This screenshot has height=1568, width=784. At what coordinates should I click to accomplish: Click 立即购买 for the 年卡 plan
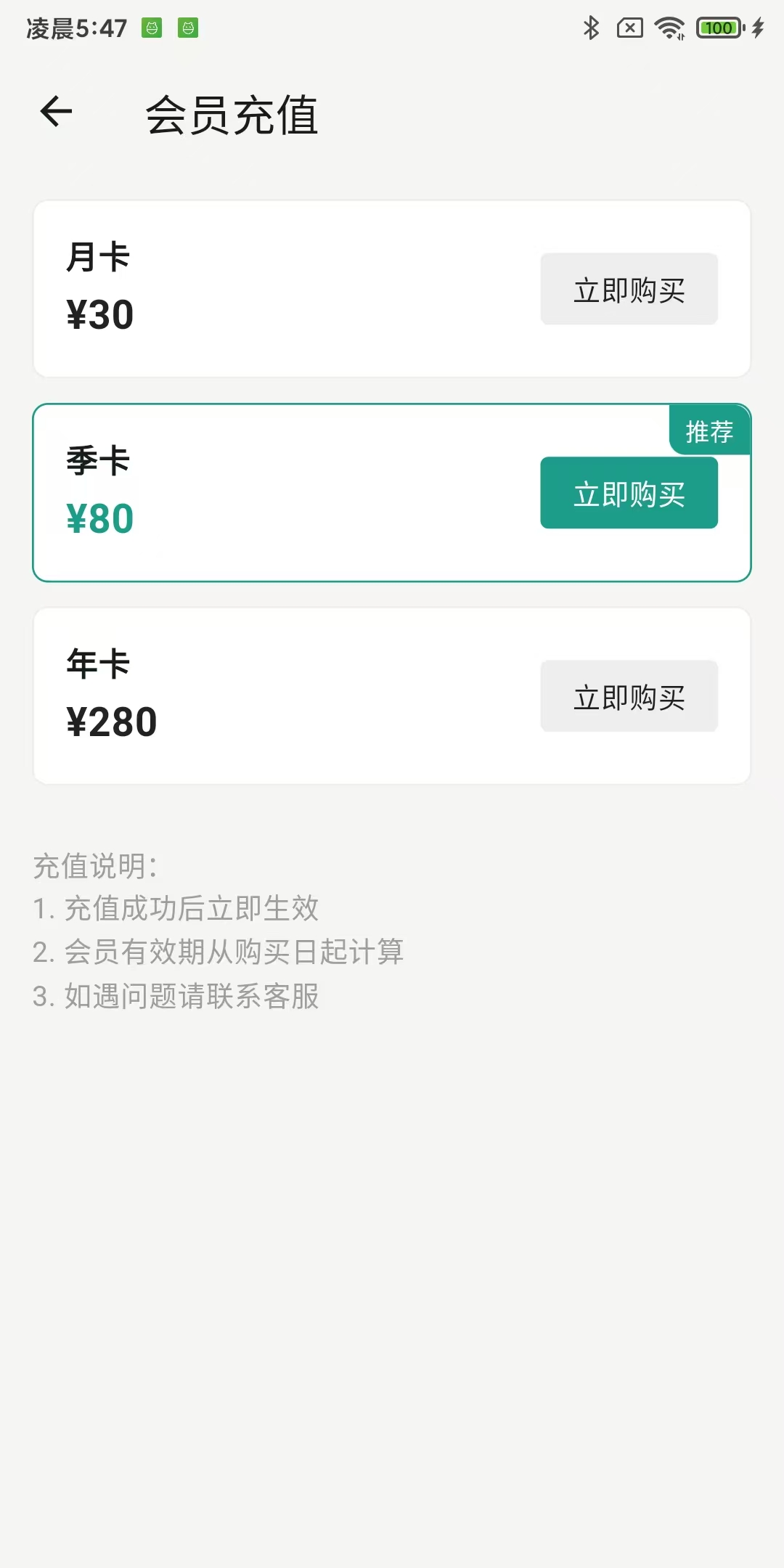(x=629, y=695)
